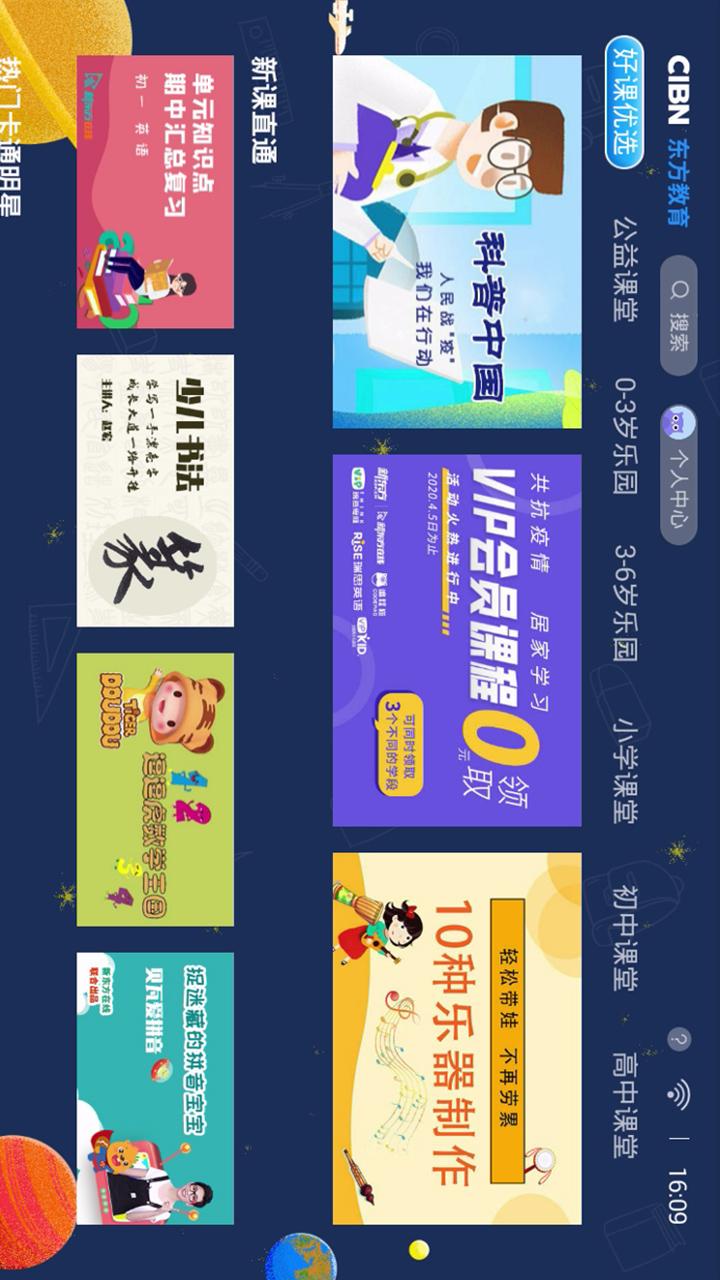This screenshot has width=720, height=1280.
Task: Open the Tiger Doudou course card
Action: [x=155, y=789]
